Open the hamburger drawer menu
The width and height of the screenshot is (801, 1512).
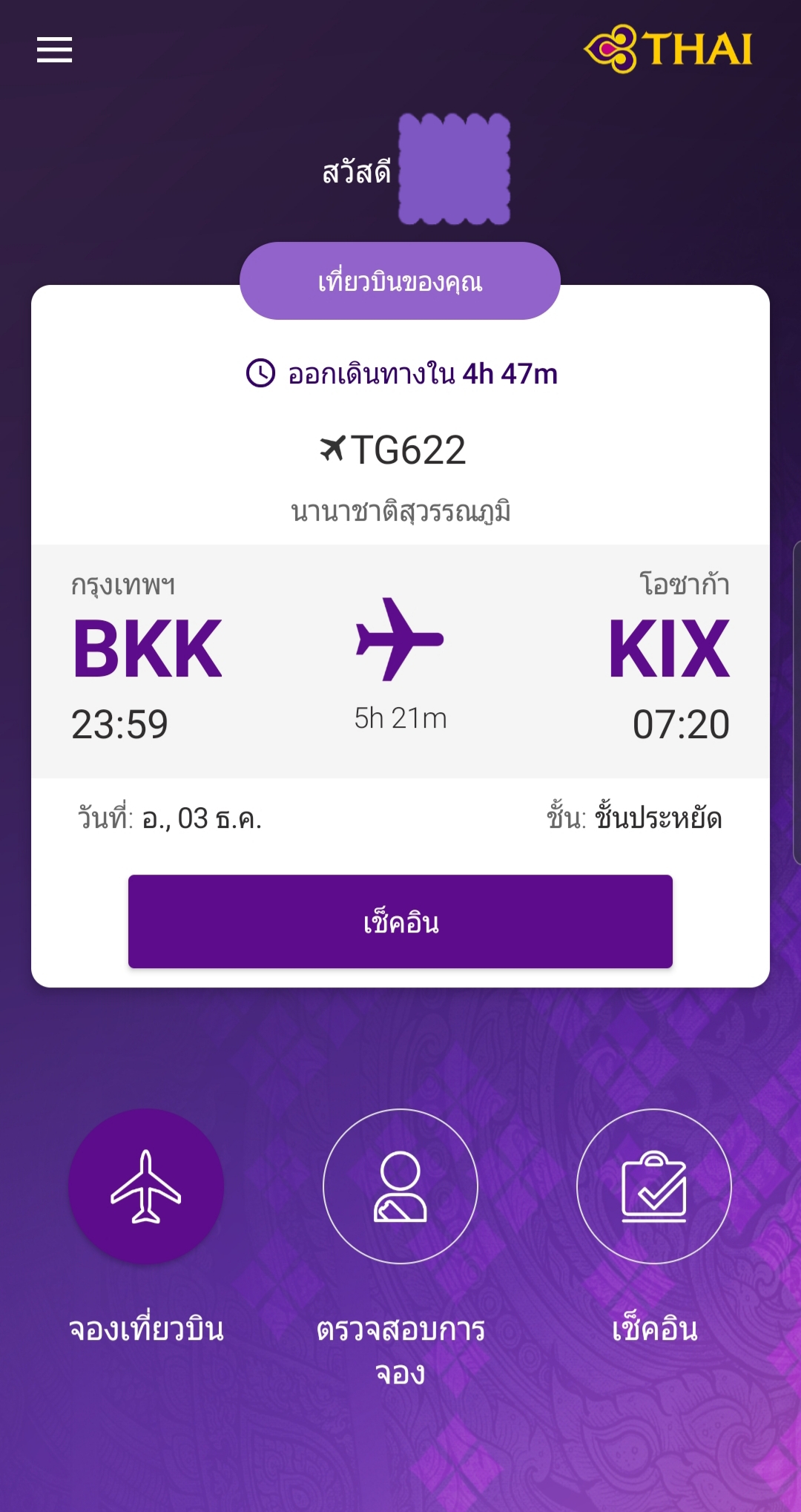point(54,50)
